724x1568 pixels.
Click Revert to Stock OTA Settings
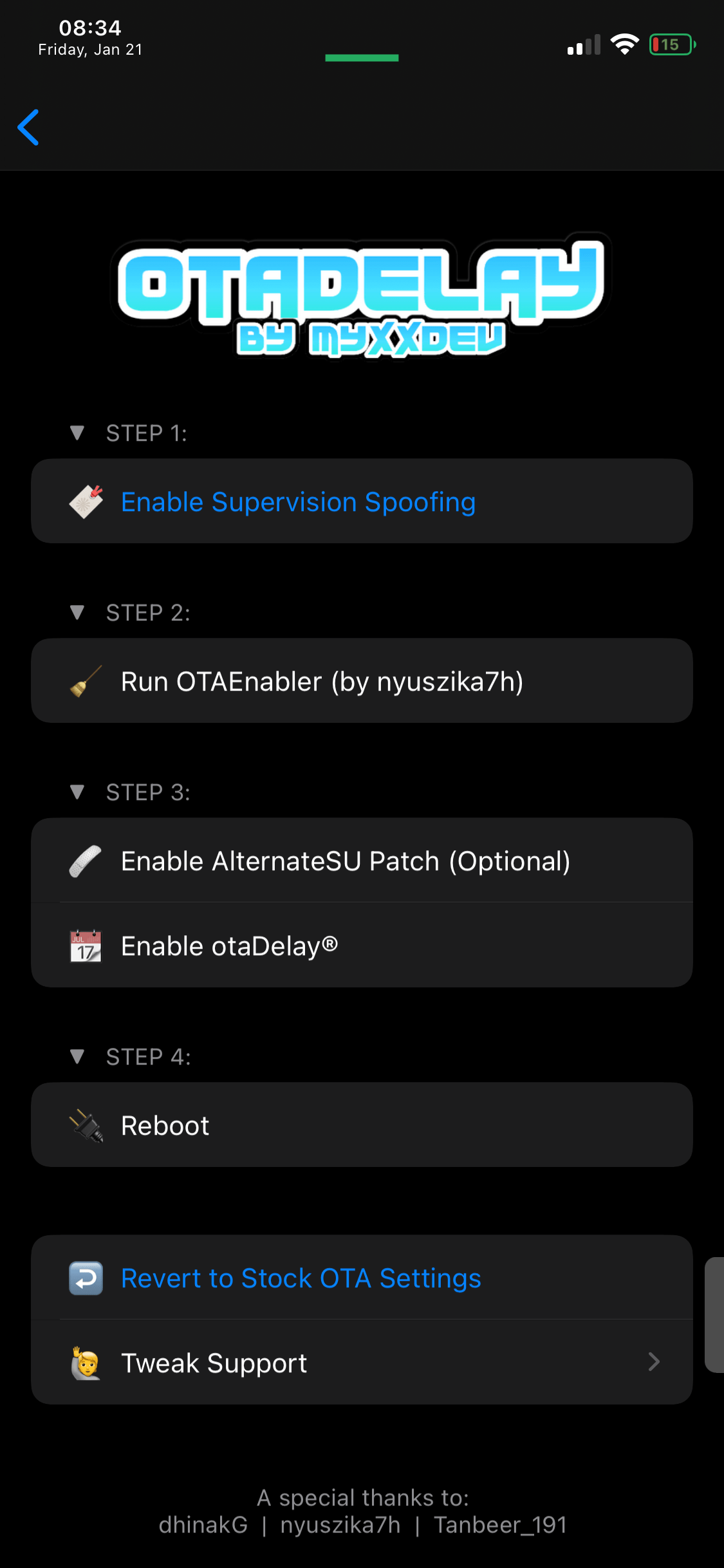coord(300,1278)
